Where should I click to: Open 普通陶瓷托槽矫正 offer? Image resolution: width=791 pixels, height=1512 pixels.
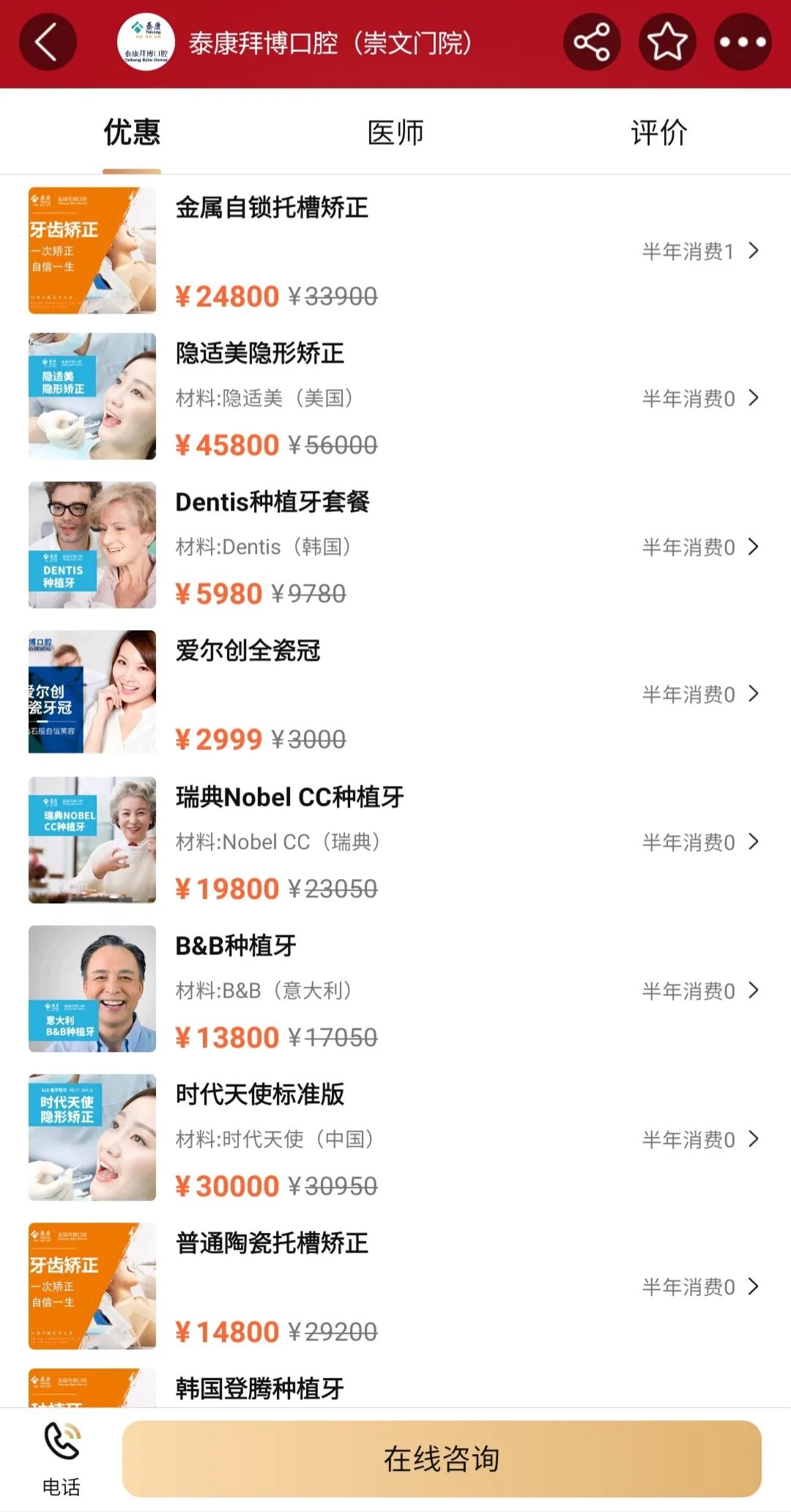pos(272,1243)
